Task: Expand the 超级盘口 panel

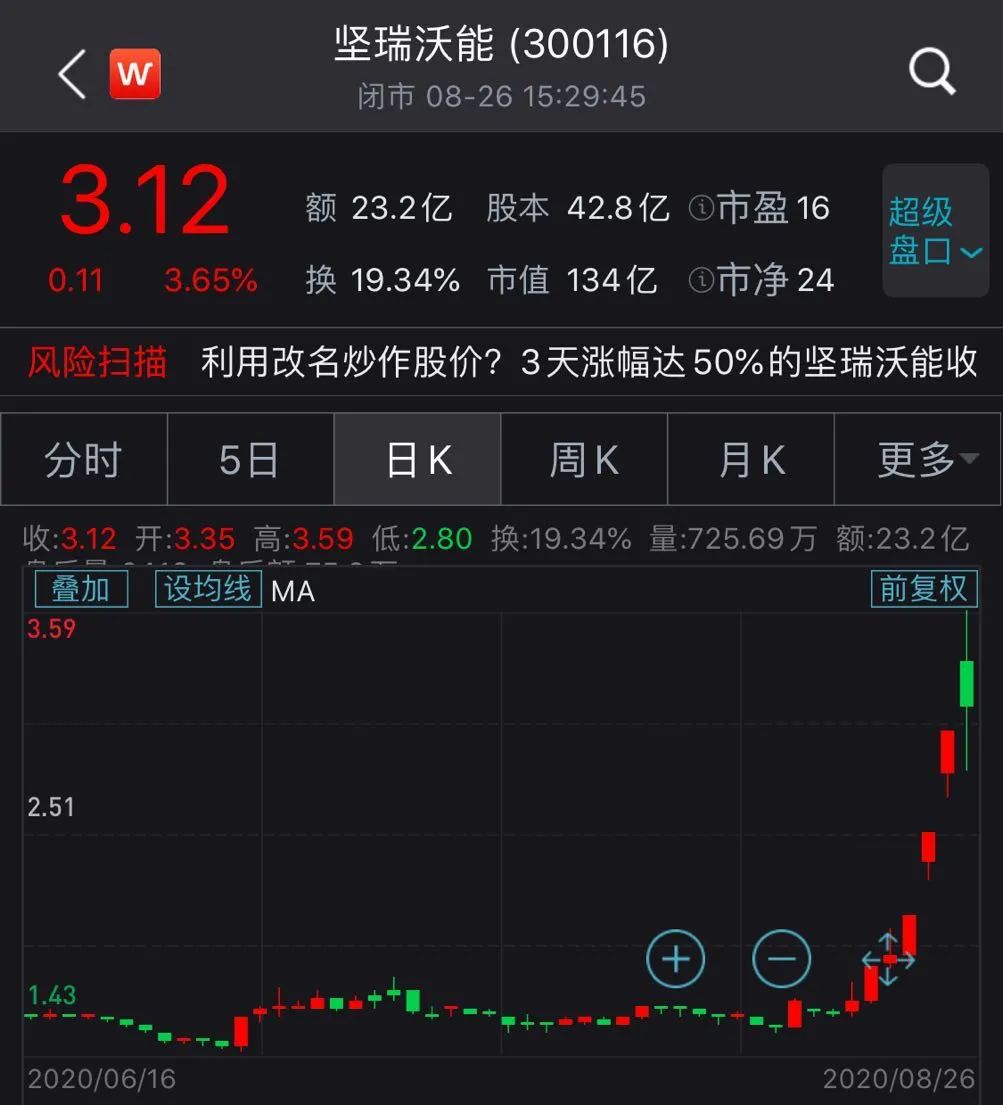Action: (935, 230)
